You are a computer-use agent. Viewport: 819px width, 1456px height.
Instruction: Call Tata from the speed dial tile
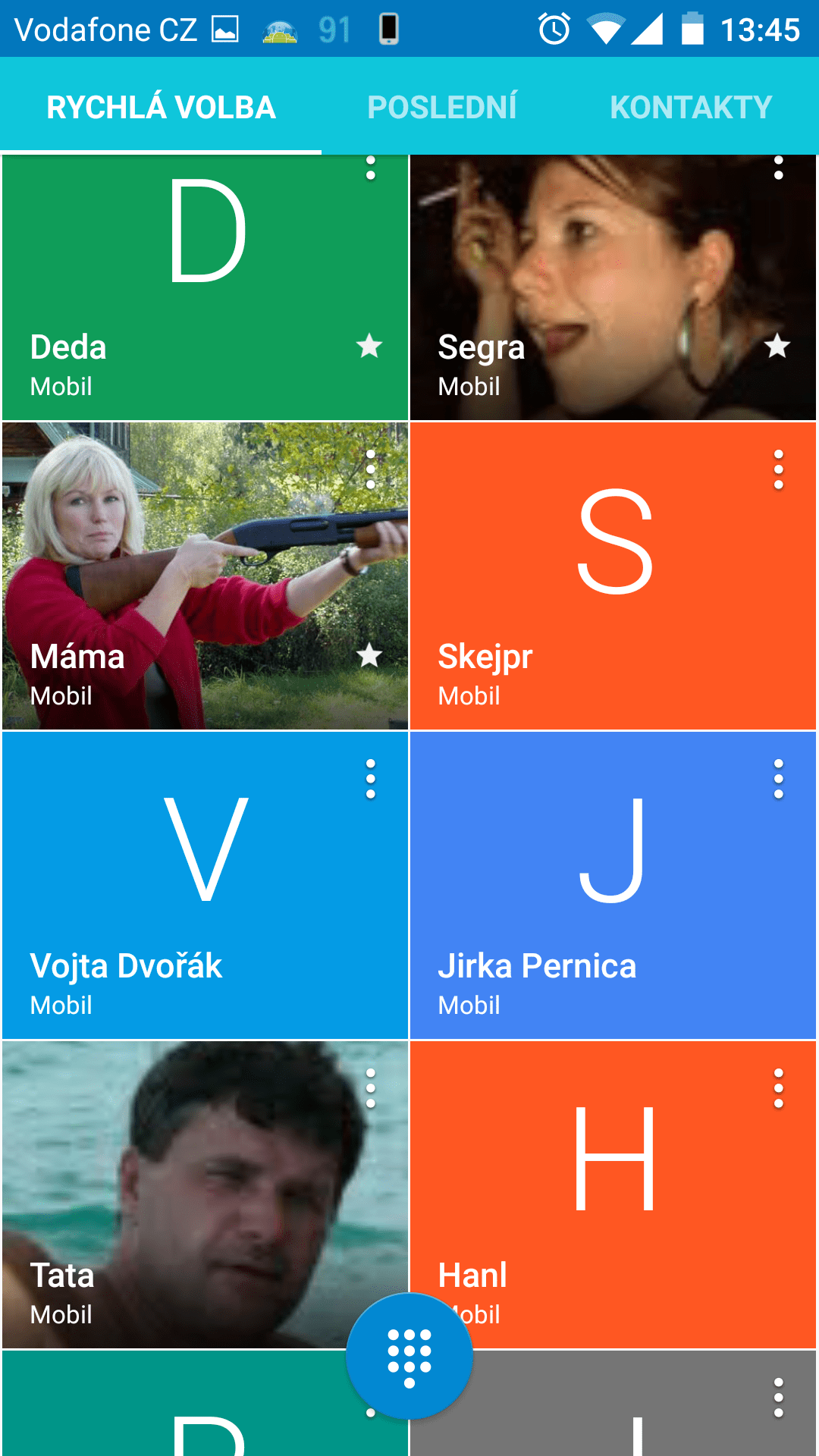(x=205, y=1194)
